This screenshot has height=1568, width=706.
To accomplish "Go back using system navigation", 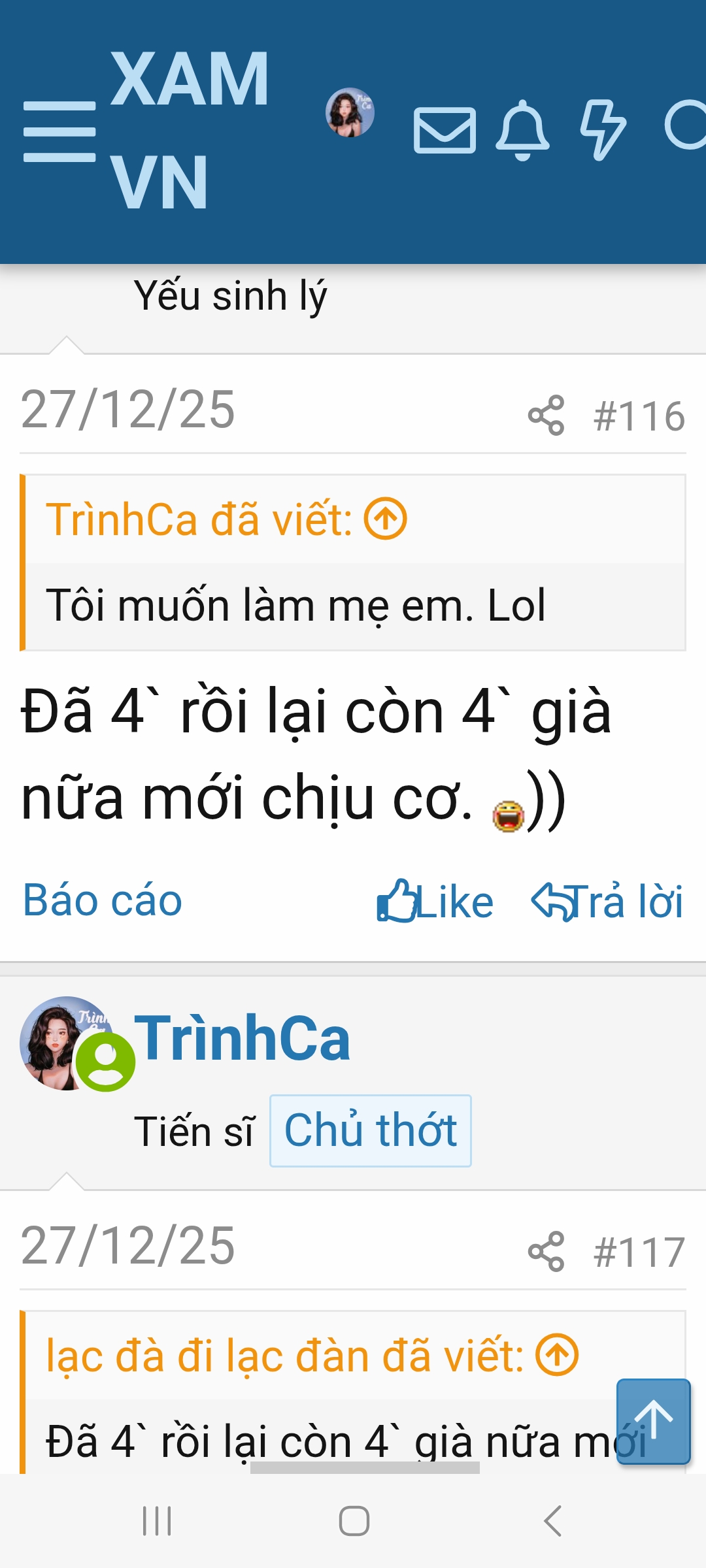I will pos(553,1521).
